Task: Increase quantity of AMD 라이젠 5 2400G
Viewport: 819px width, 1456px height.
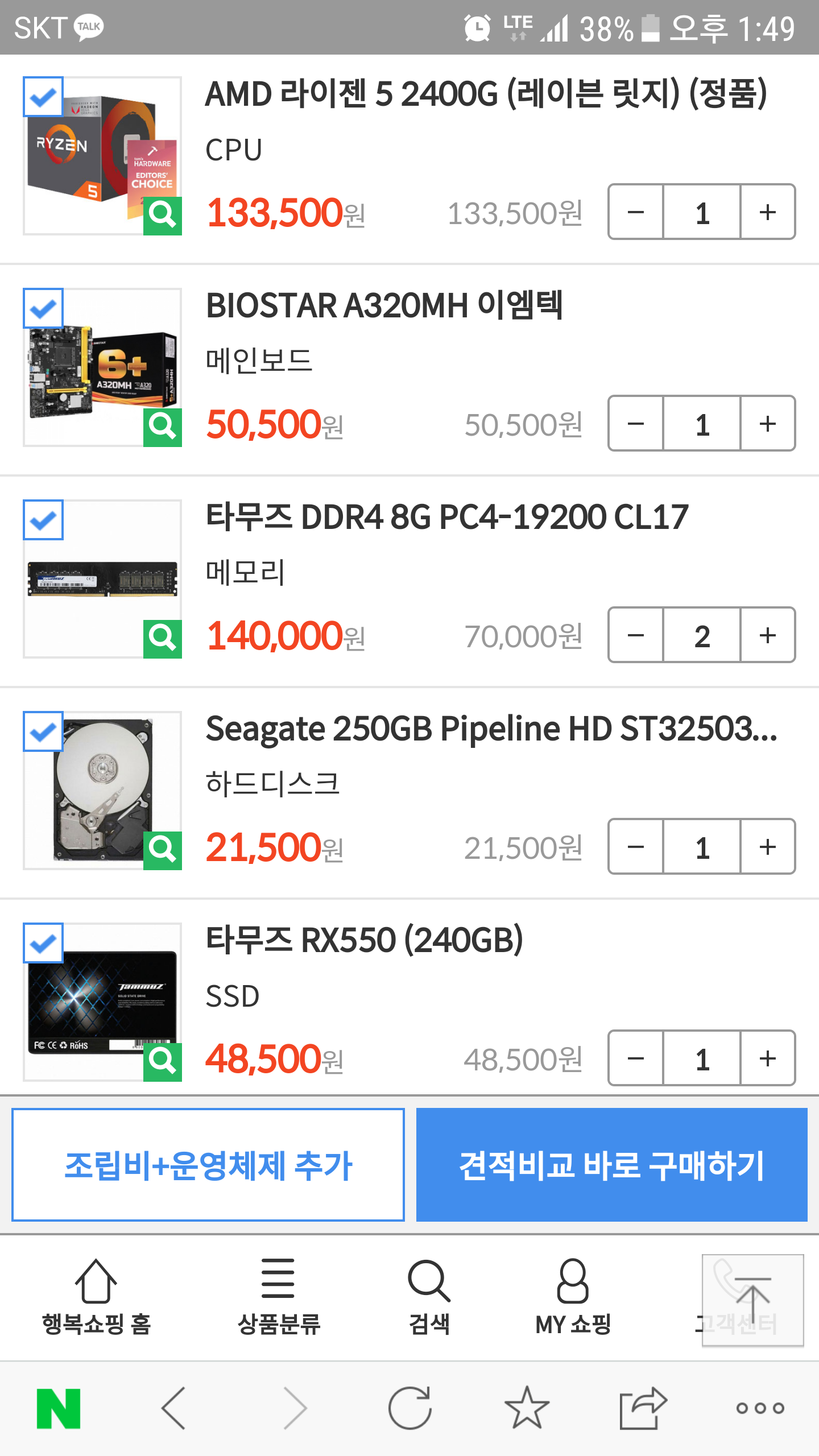Action: [x=767, y=212]
